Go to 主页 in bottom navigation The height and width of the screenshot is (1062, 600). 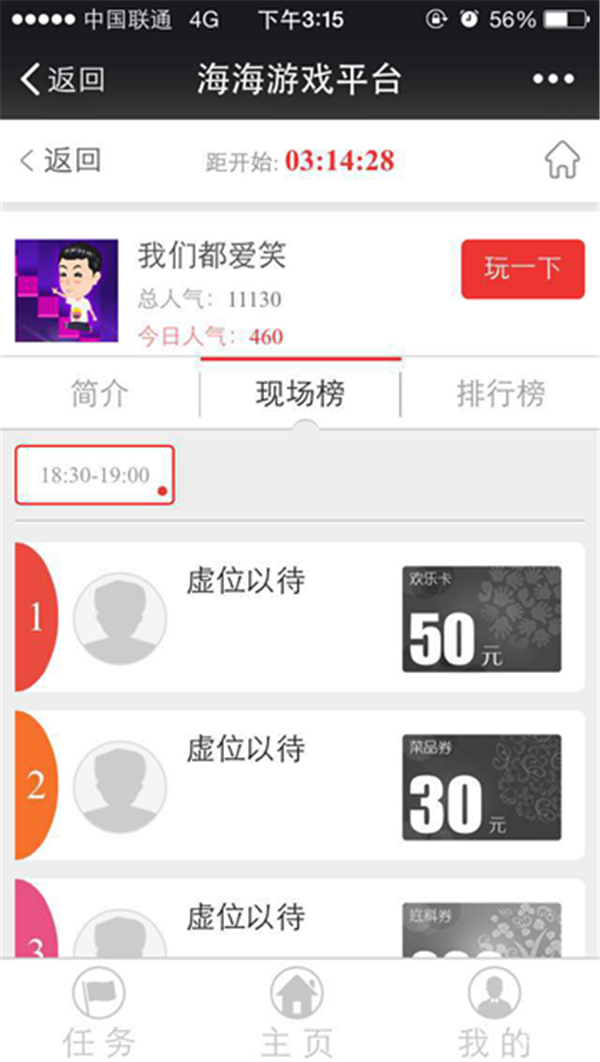click(298, 1012)
